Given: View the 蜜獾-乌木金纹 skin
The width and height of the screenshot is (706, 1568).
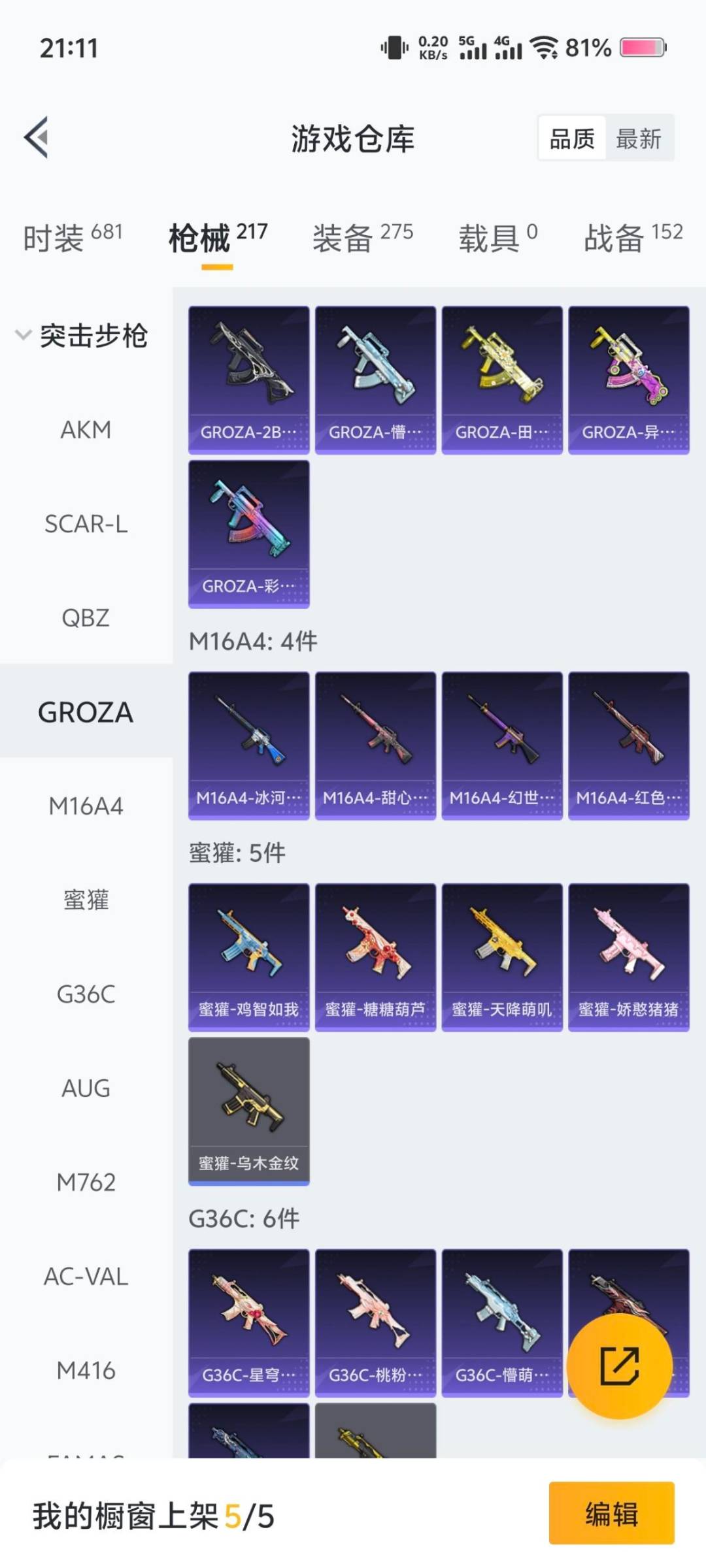Looking at the screenshot, I should [248, 1111].
